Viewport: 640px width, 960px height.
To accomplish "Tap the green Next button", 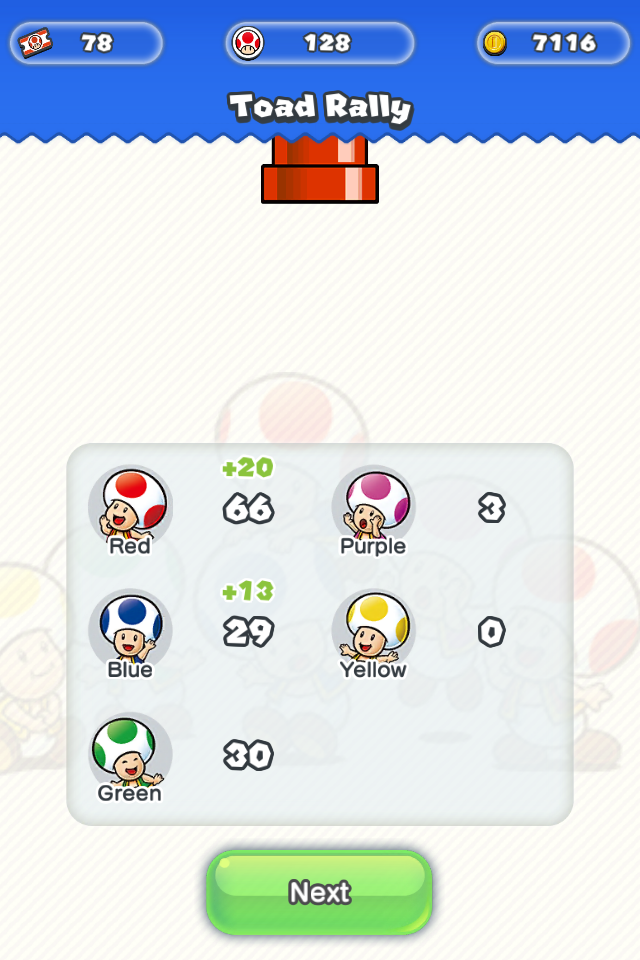I will coord(319,892).
